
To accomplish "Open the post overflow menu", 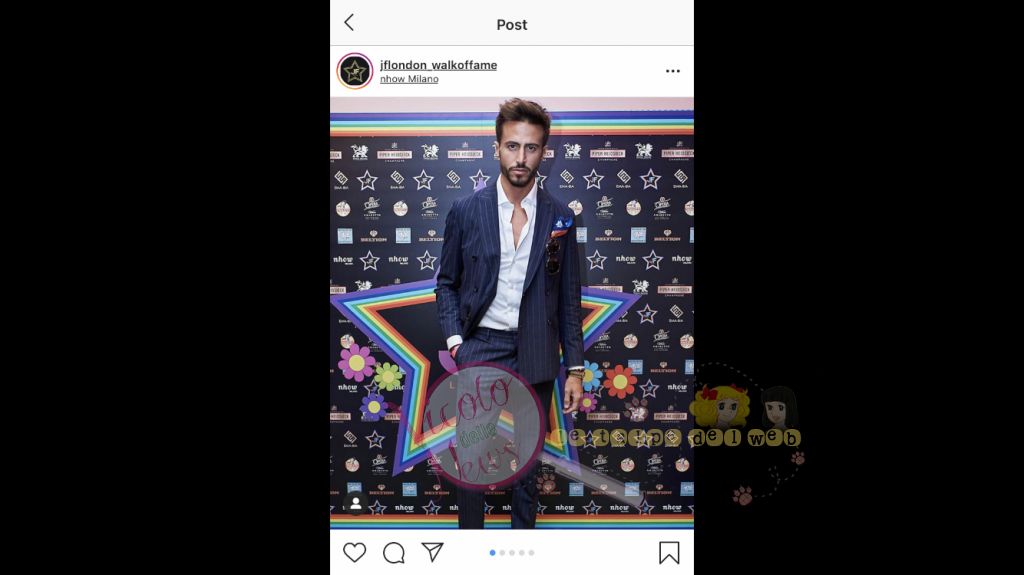I will pos(672,71).
